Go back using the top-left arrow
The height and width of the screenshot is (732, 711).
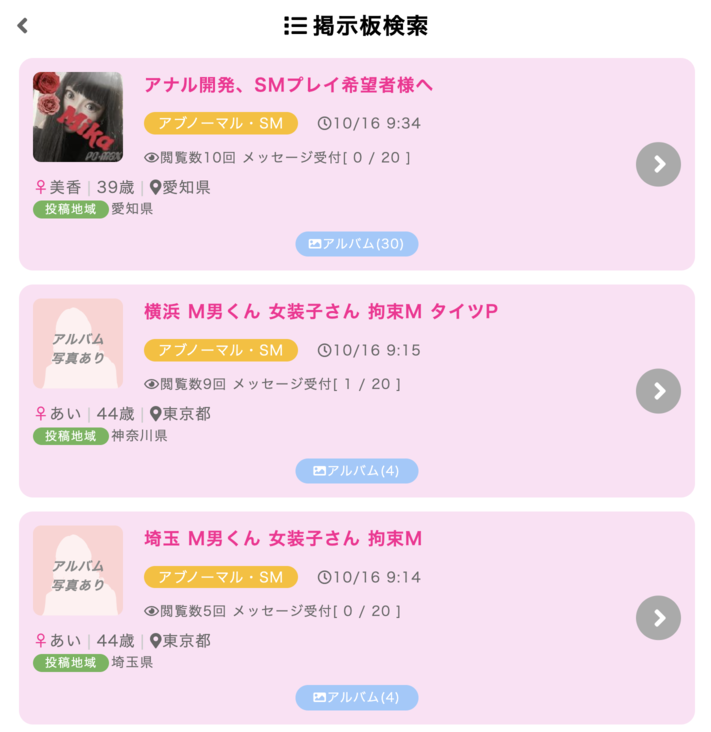23,26
